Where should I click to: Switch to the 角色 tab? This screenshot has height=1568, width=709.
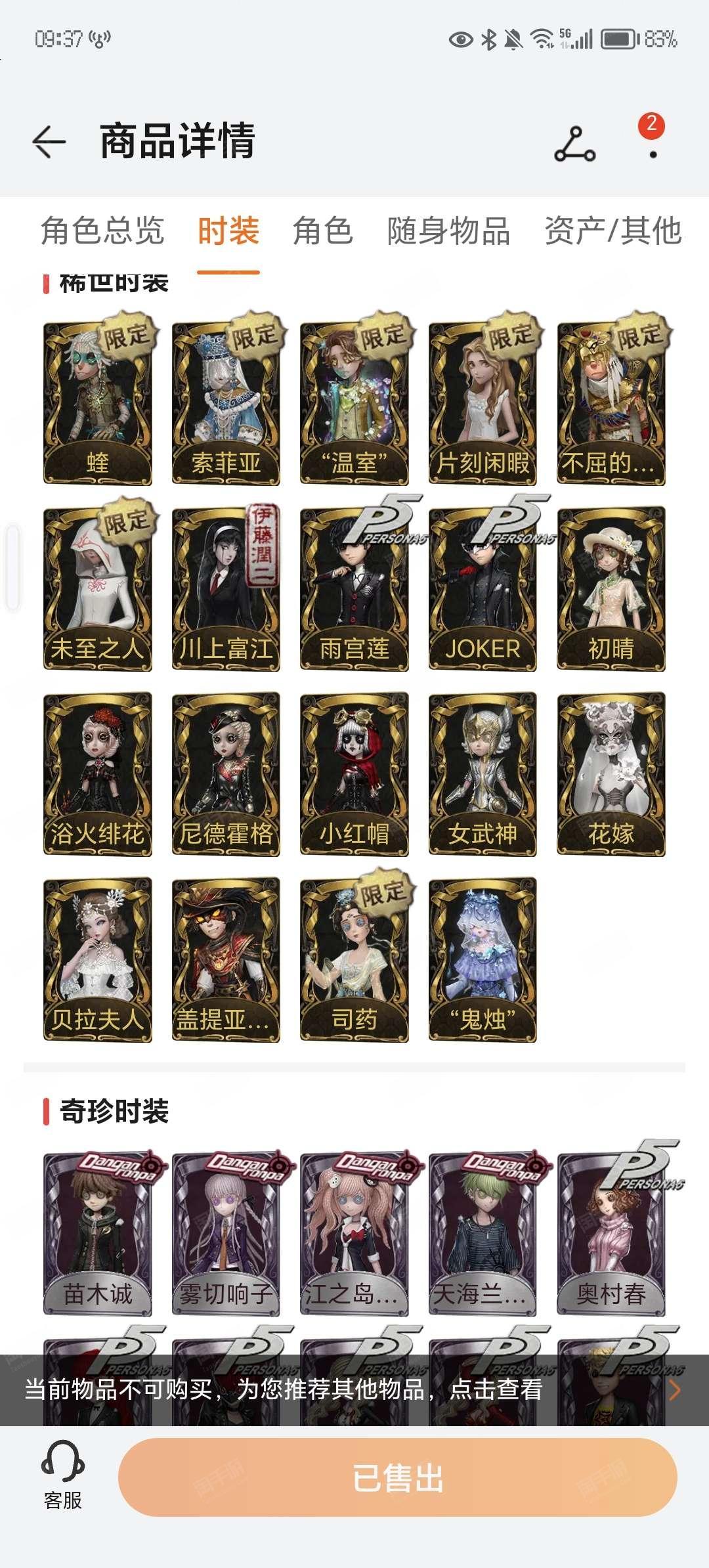click(323, 231)
